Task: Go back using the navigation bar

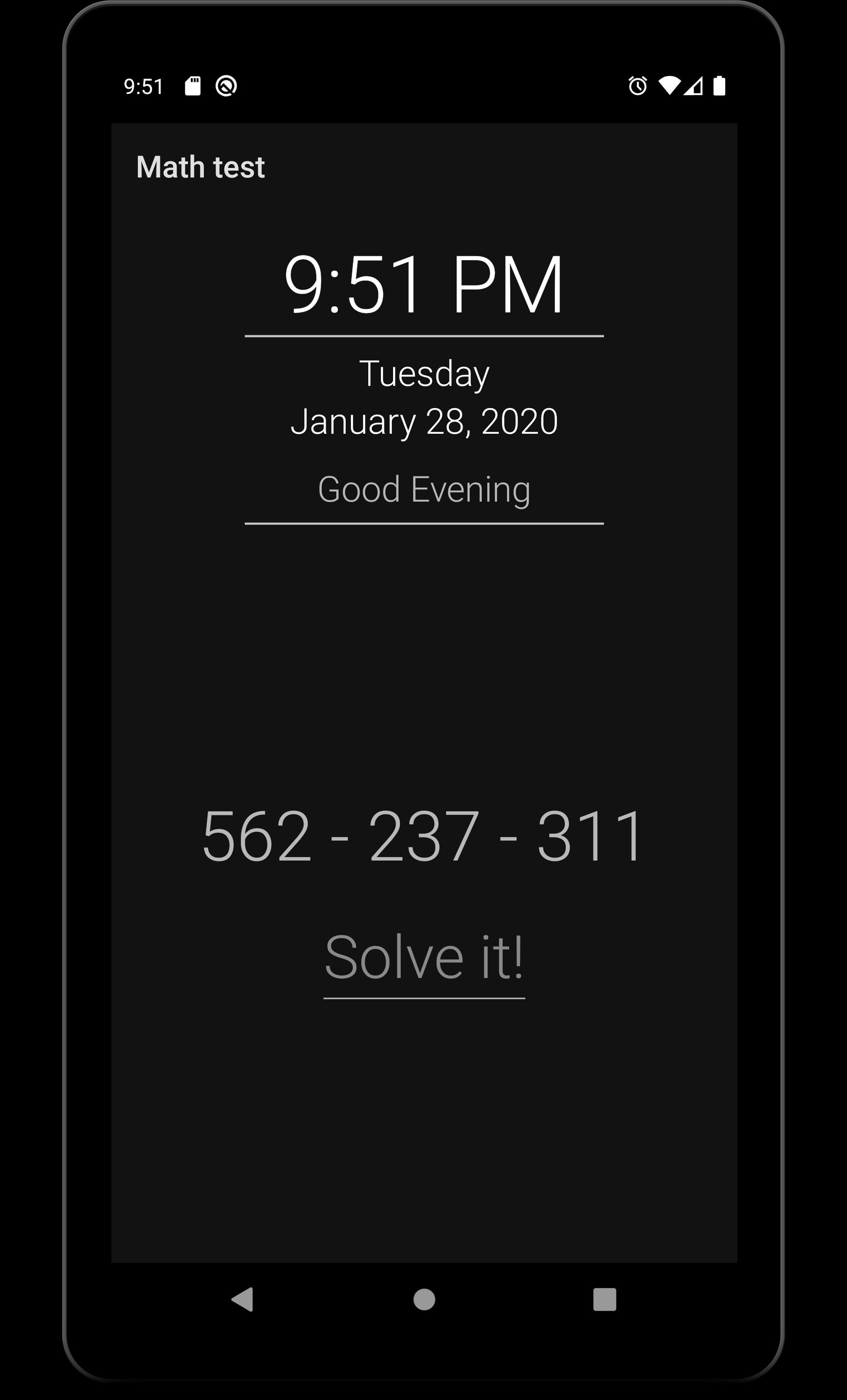Action: pyautogui.click(x=243, y=1299)
